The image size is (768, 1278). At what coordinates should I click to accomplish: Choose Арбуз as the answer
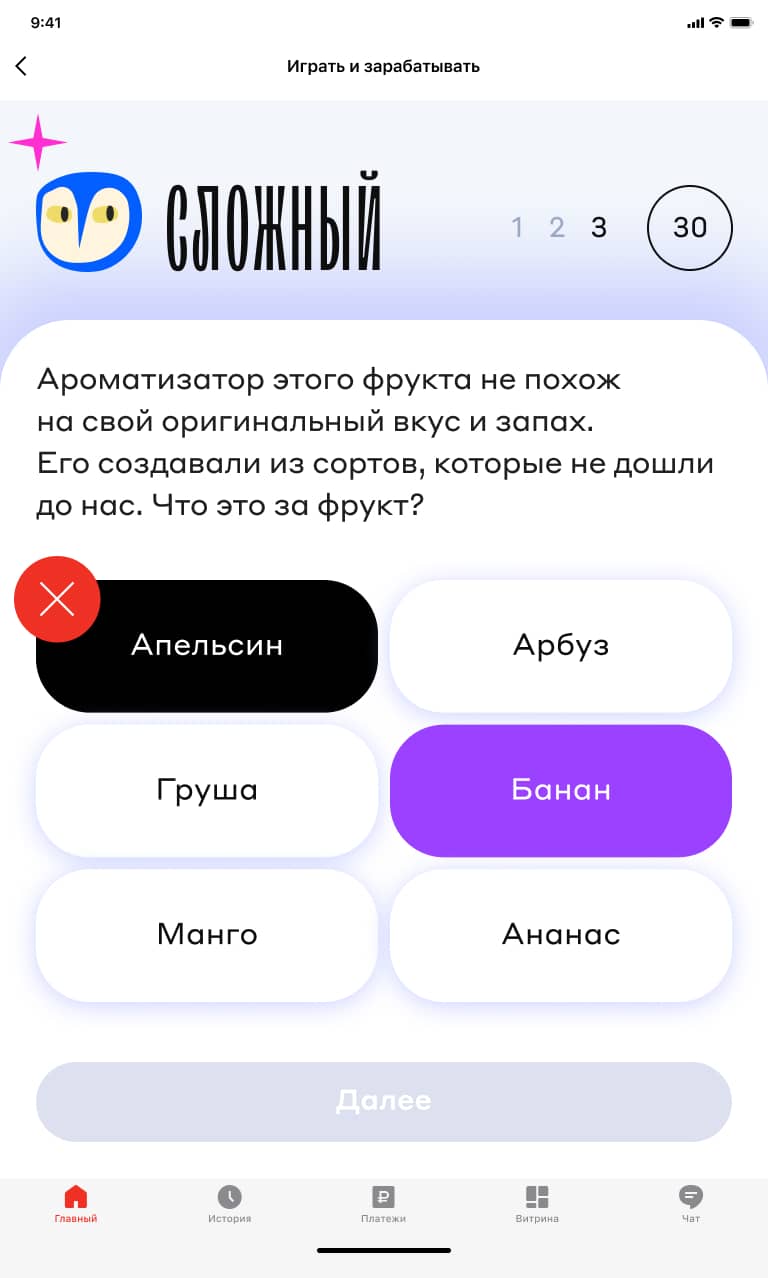point(561,646)
